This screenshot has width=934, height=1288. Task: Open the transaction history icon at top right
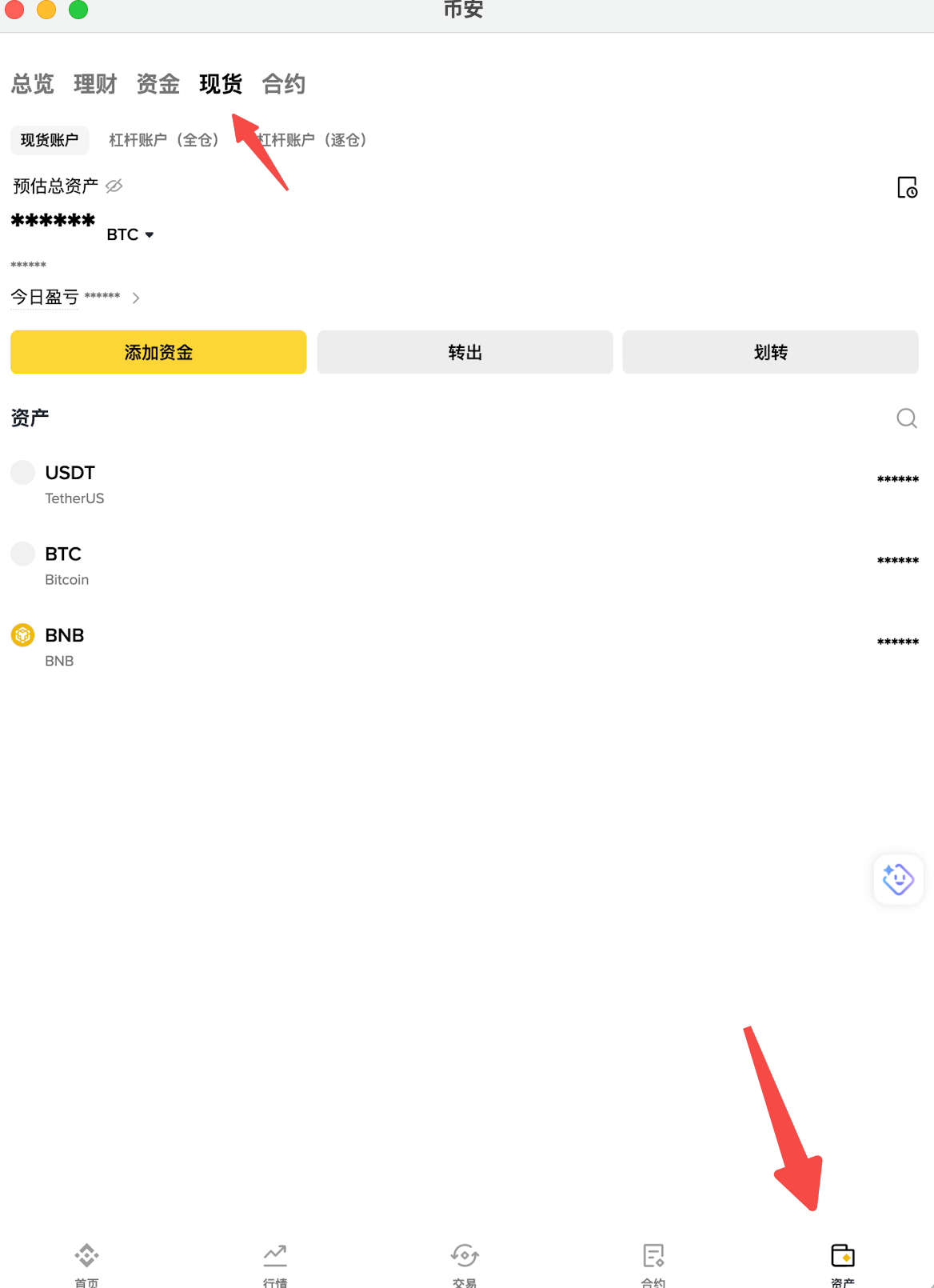tap(908, 187)
